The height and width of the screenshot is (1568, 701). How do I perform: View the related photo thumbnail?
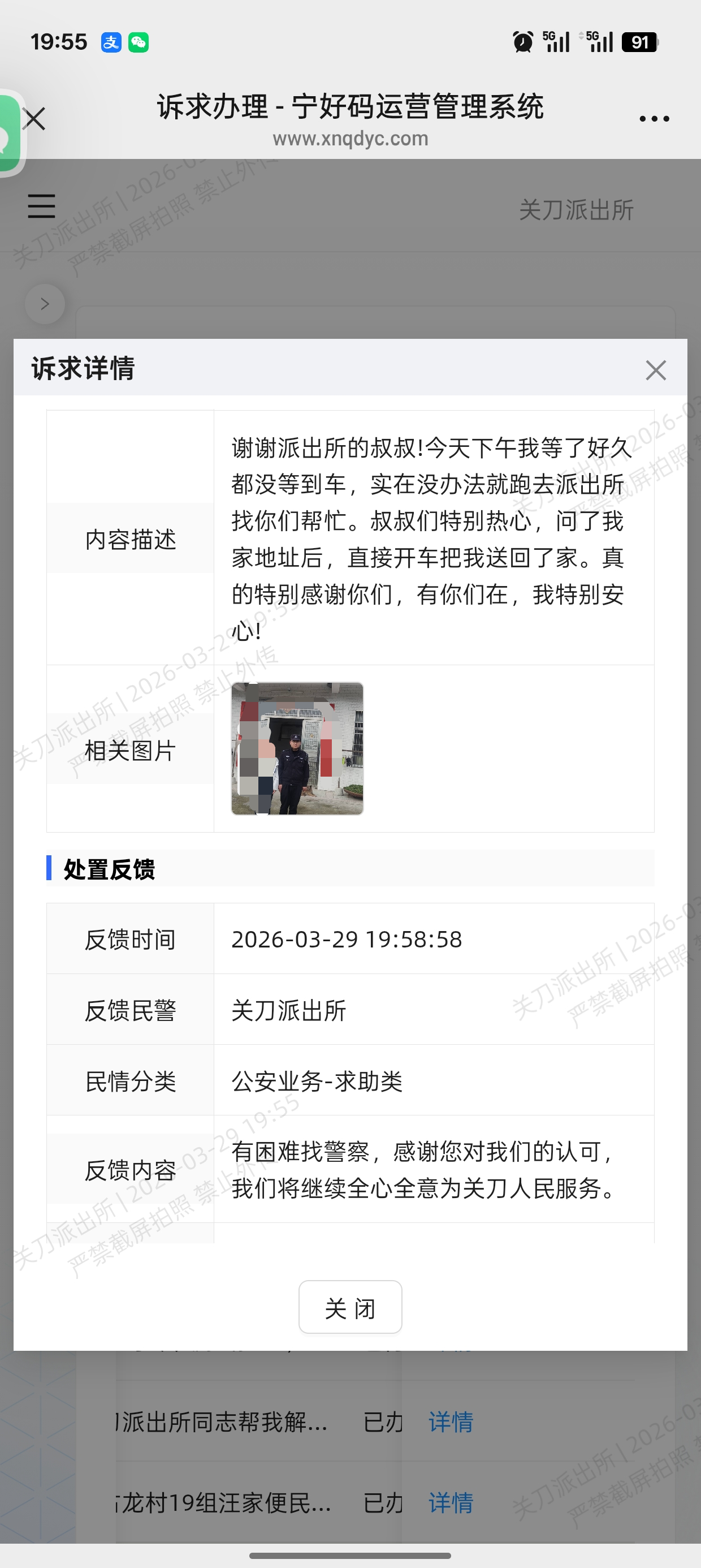click(297, 748)
